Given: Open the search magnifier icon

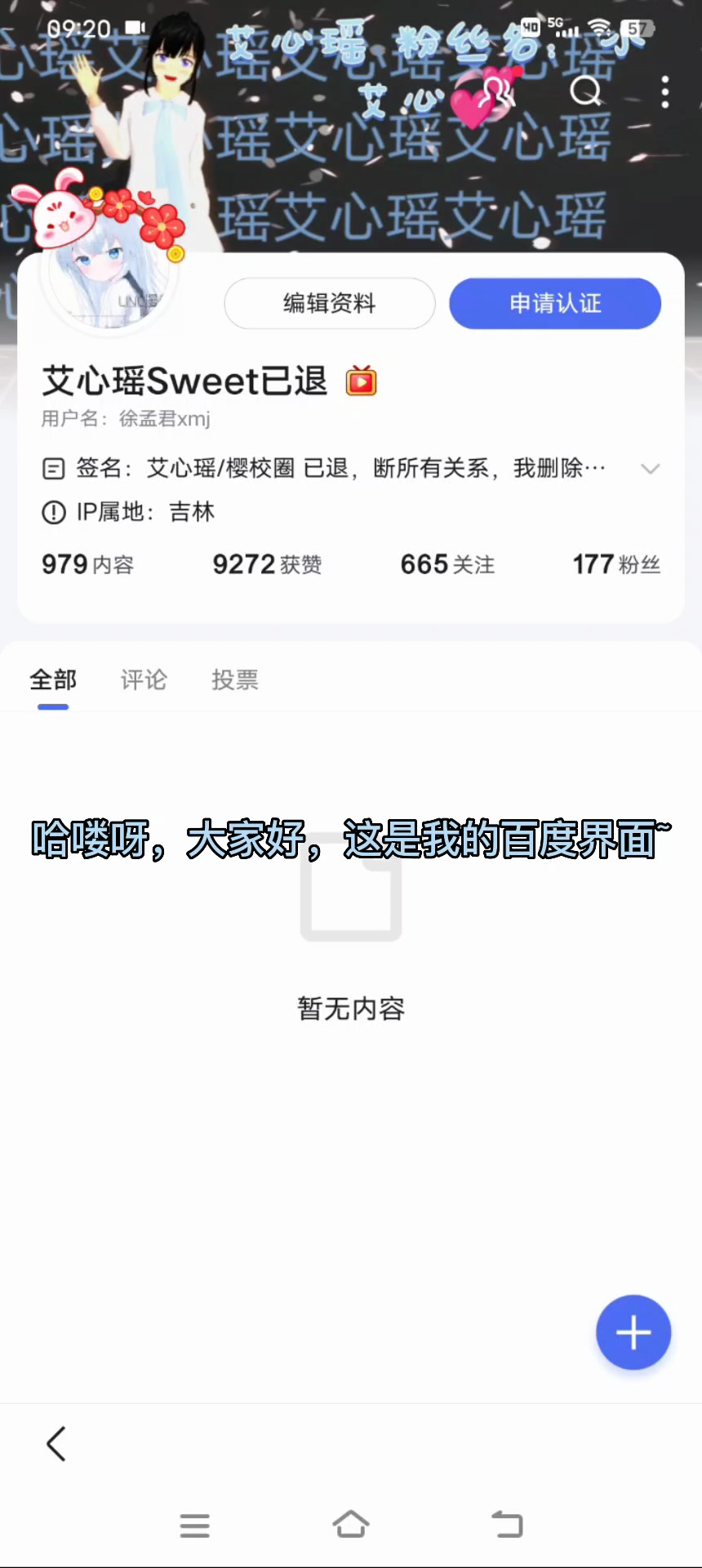Looking at the screenshot, I should 585,91.
